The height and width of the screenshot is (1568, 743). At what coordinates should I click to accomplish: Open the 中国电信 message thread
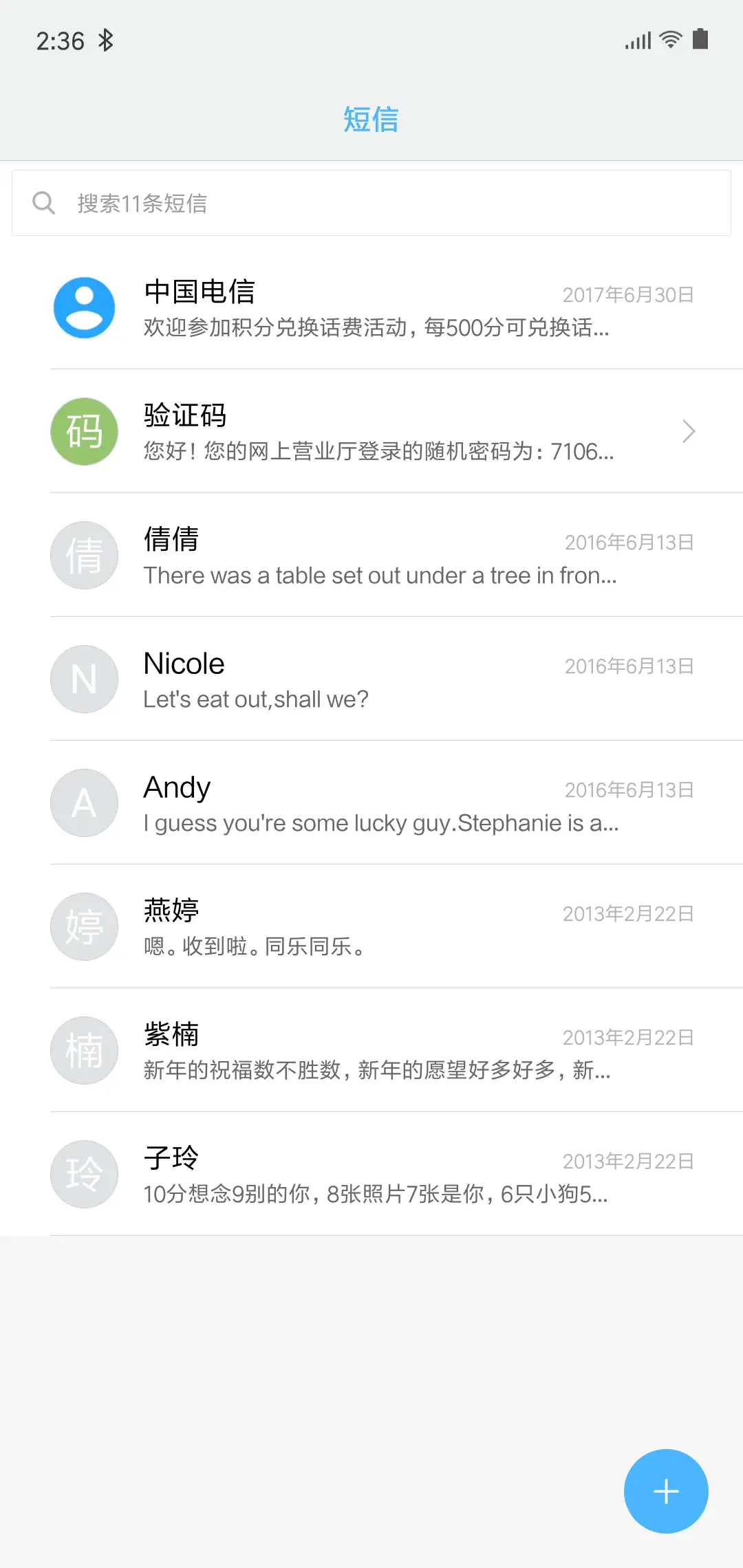tap(371, 308)
